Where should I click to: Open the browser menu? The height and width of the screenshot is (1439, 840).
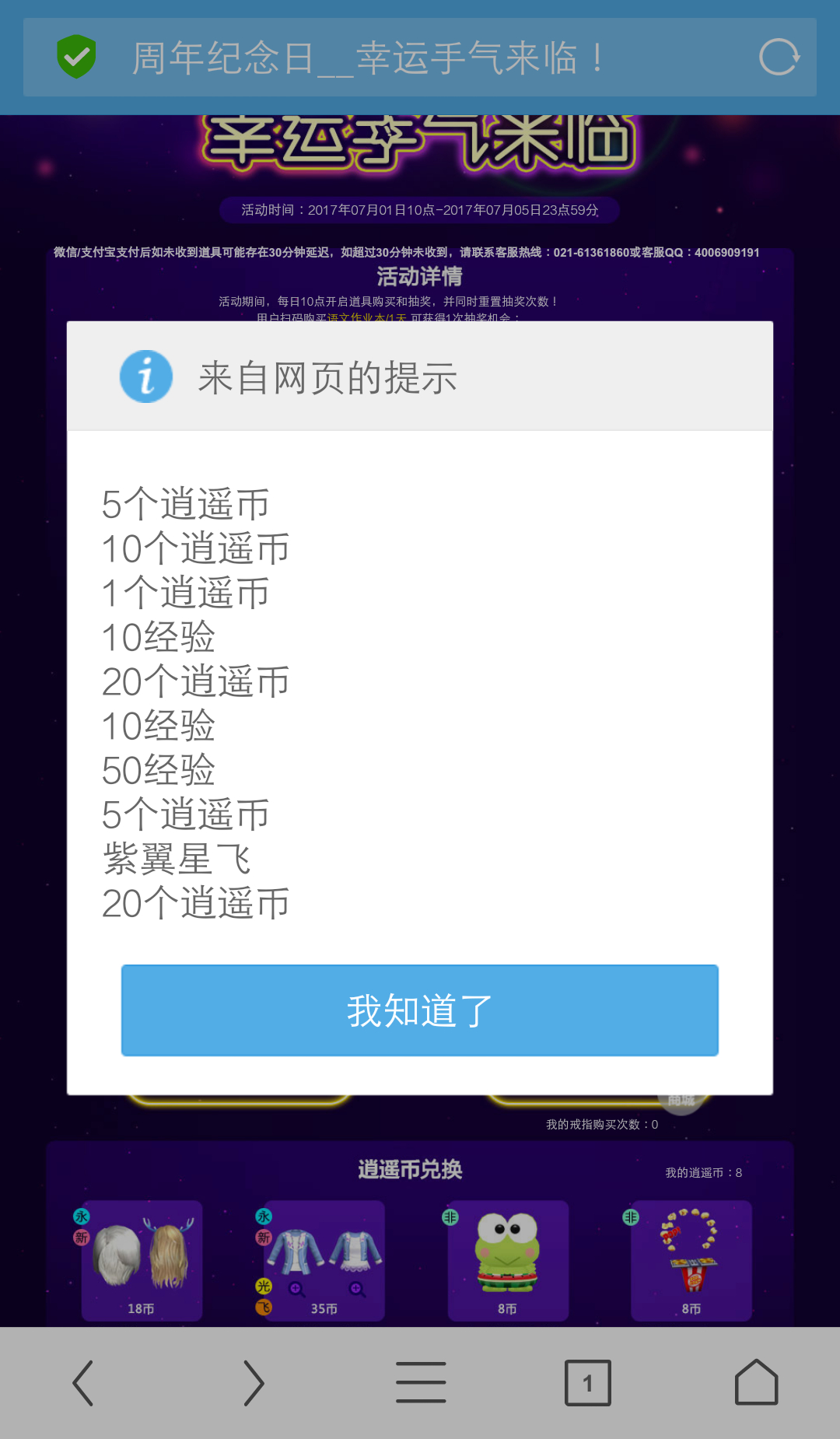click(x=421, y=1382)
